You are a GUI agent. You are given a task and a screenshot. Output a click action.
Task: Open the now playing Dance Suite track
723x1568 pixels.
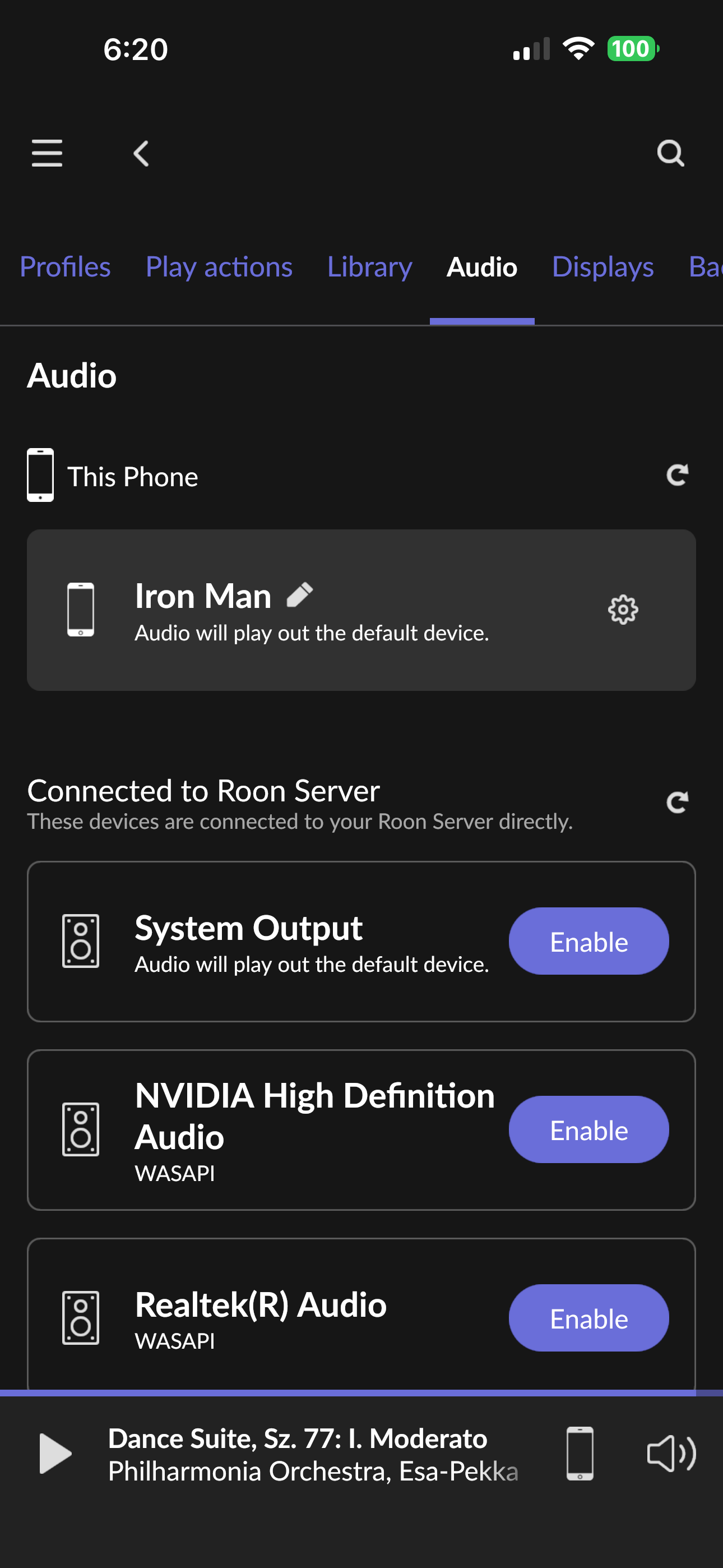point(313,1455)
